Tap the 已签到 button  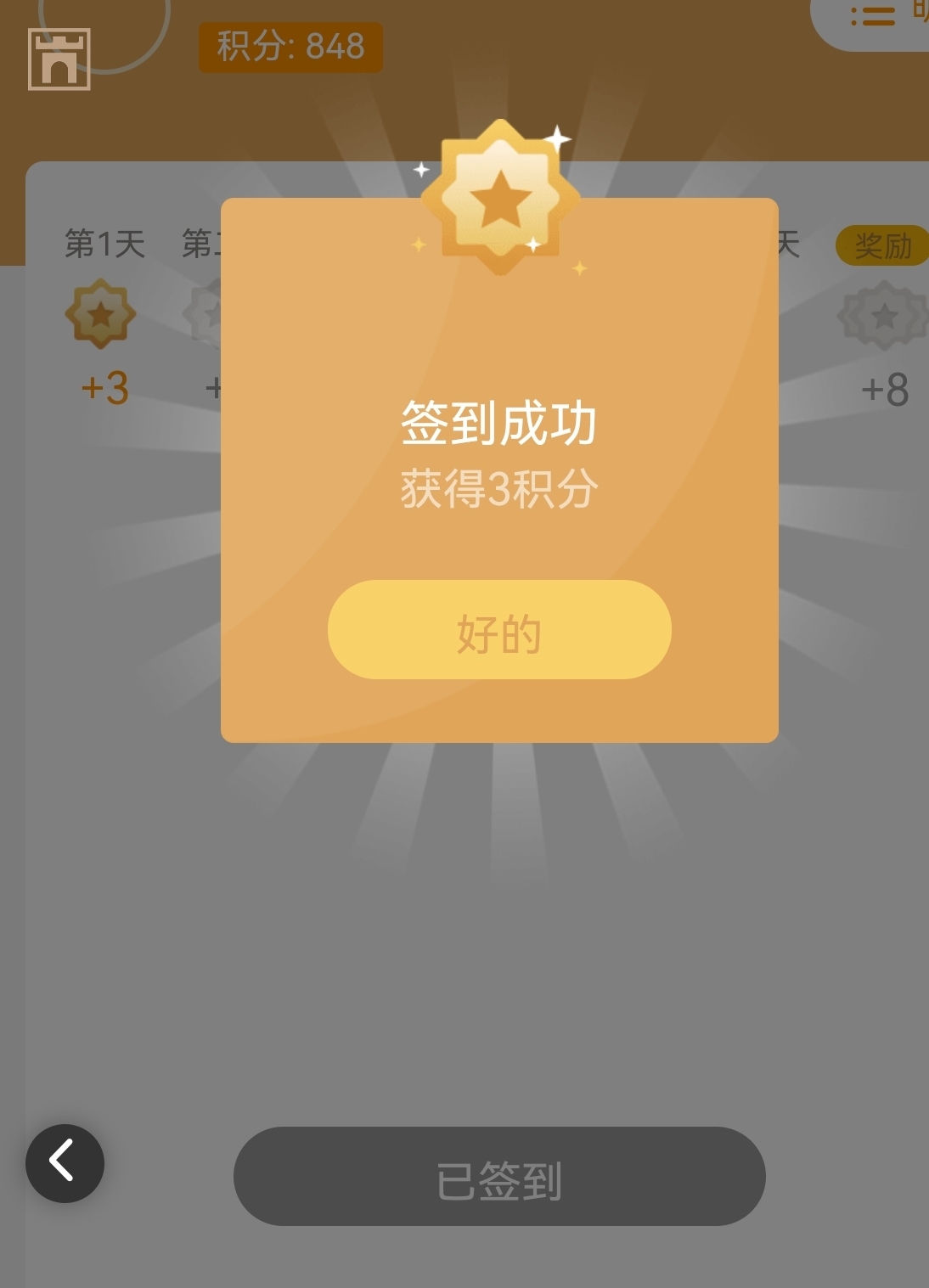[x=499, y=1176]
